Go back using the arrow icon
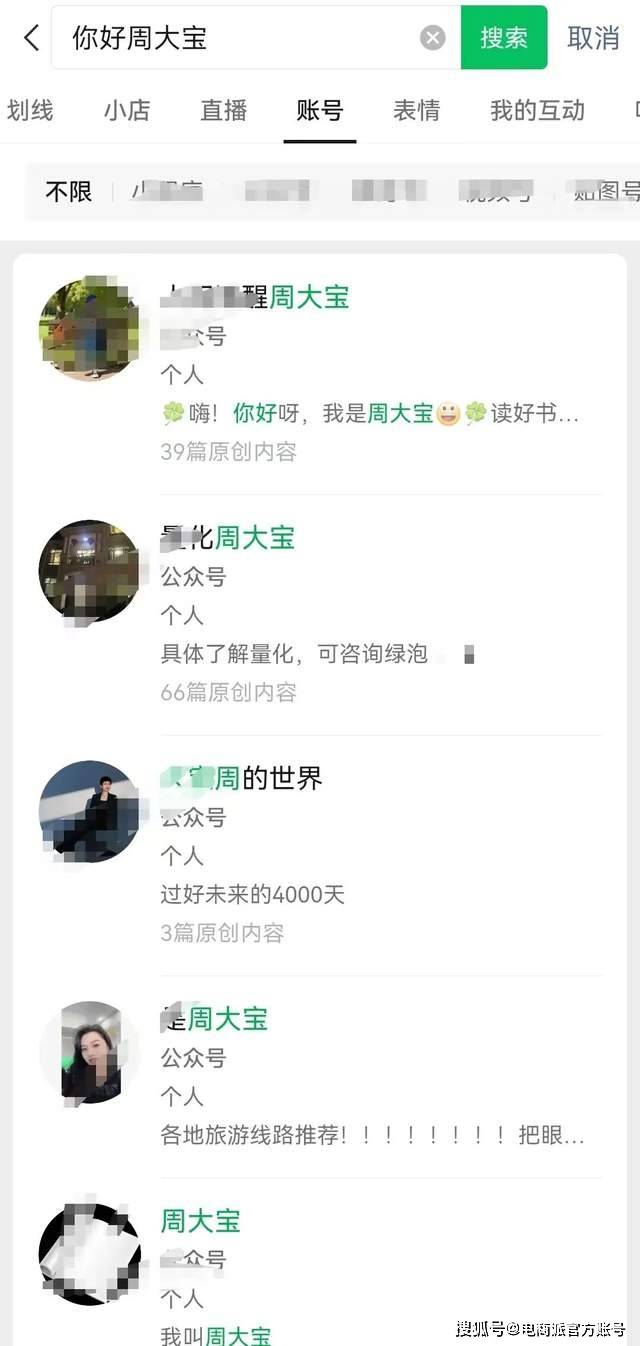 [31, 38]
